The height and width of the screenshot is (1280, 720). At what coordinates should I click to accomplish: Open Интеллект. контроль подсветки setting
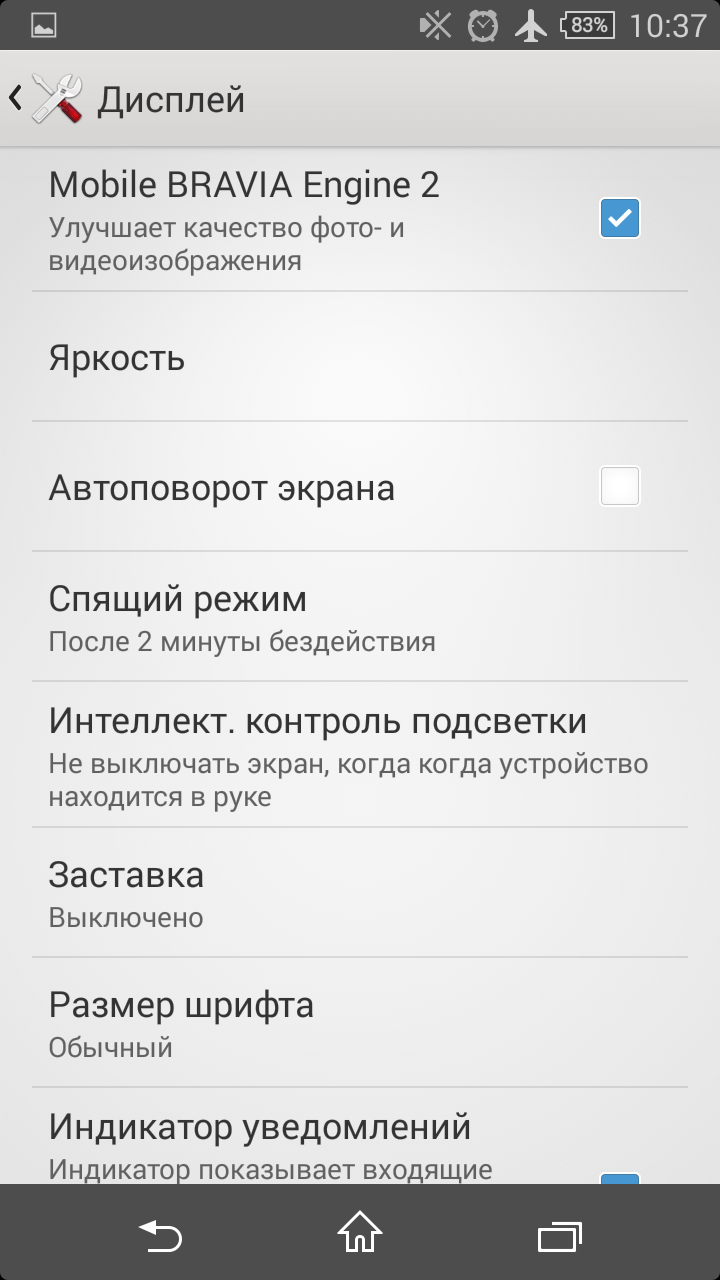coord(360,755)
